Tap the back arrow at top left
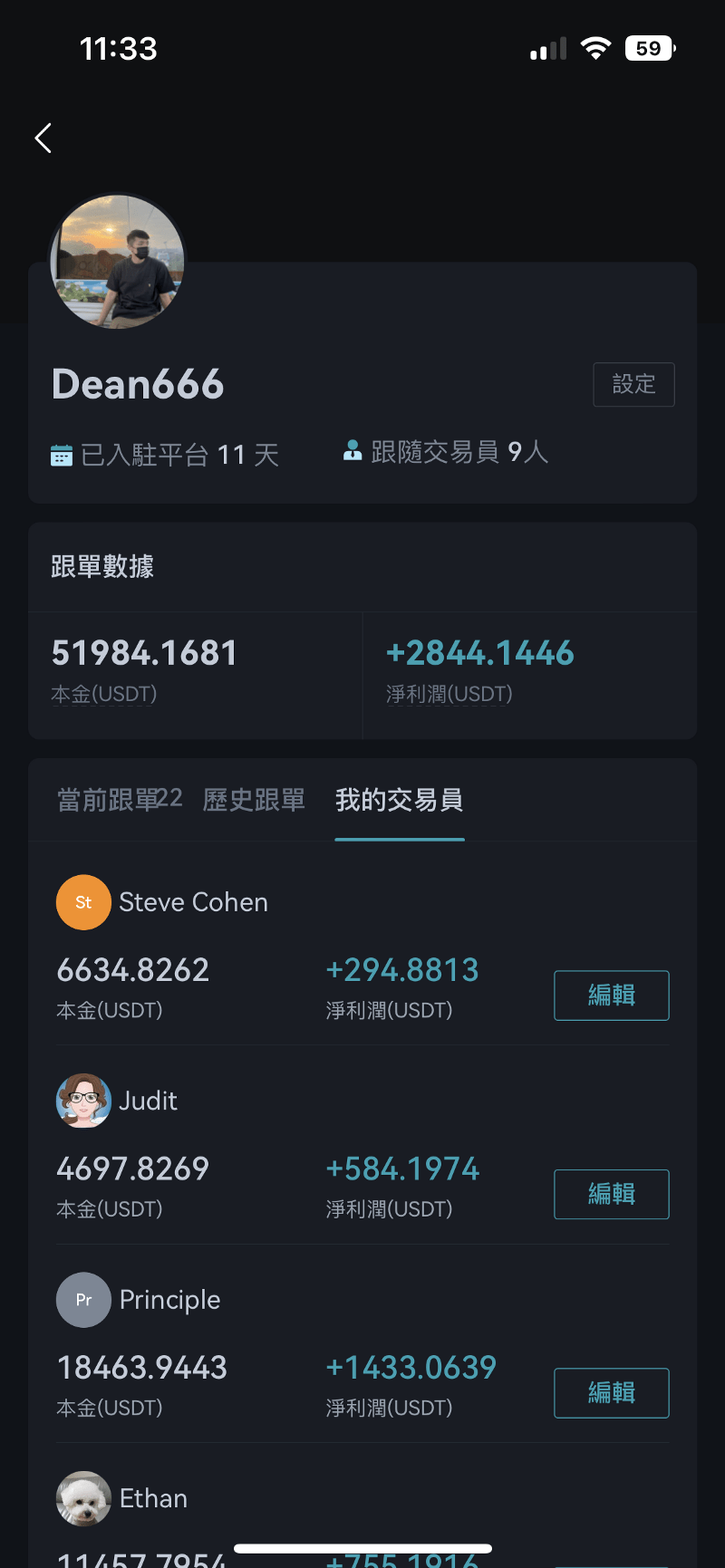The width and height of the screenshot is (725, 1568). 42,137
